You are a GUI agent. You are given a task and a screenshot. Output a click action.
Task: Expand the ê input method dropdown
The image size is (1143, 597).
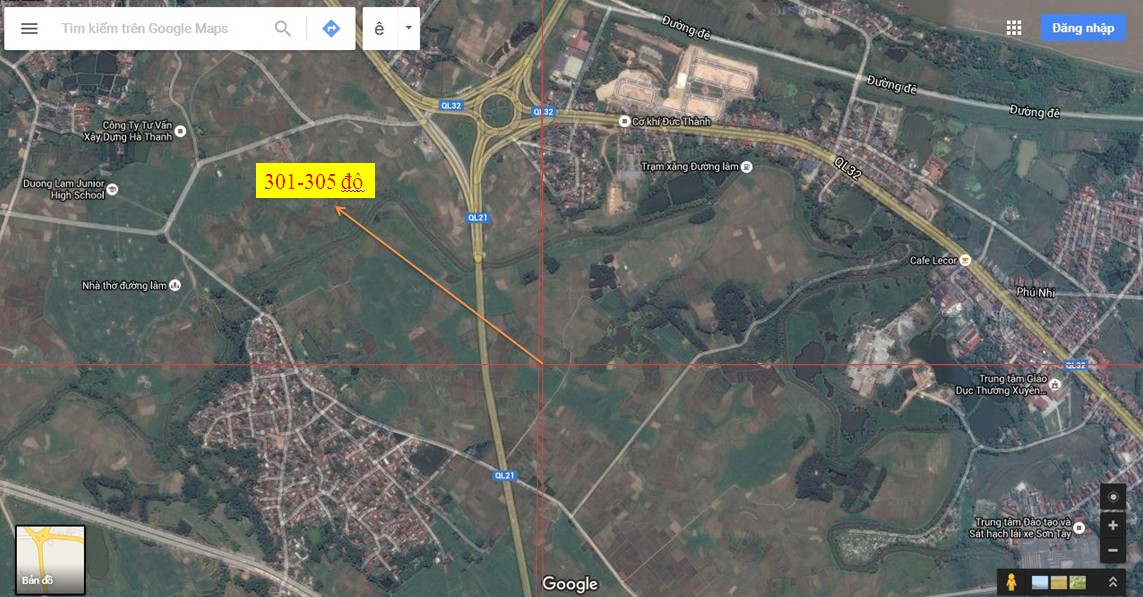click(408, 29)
